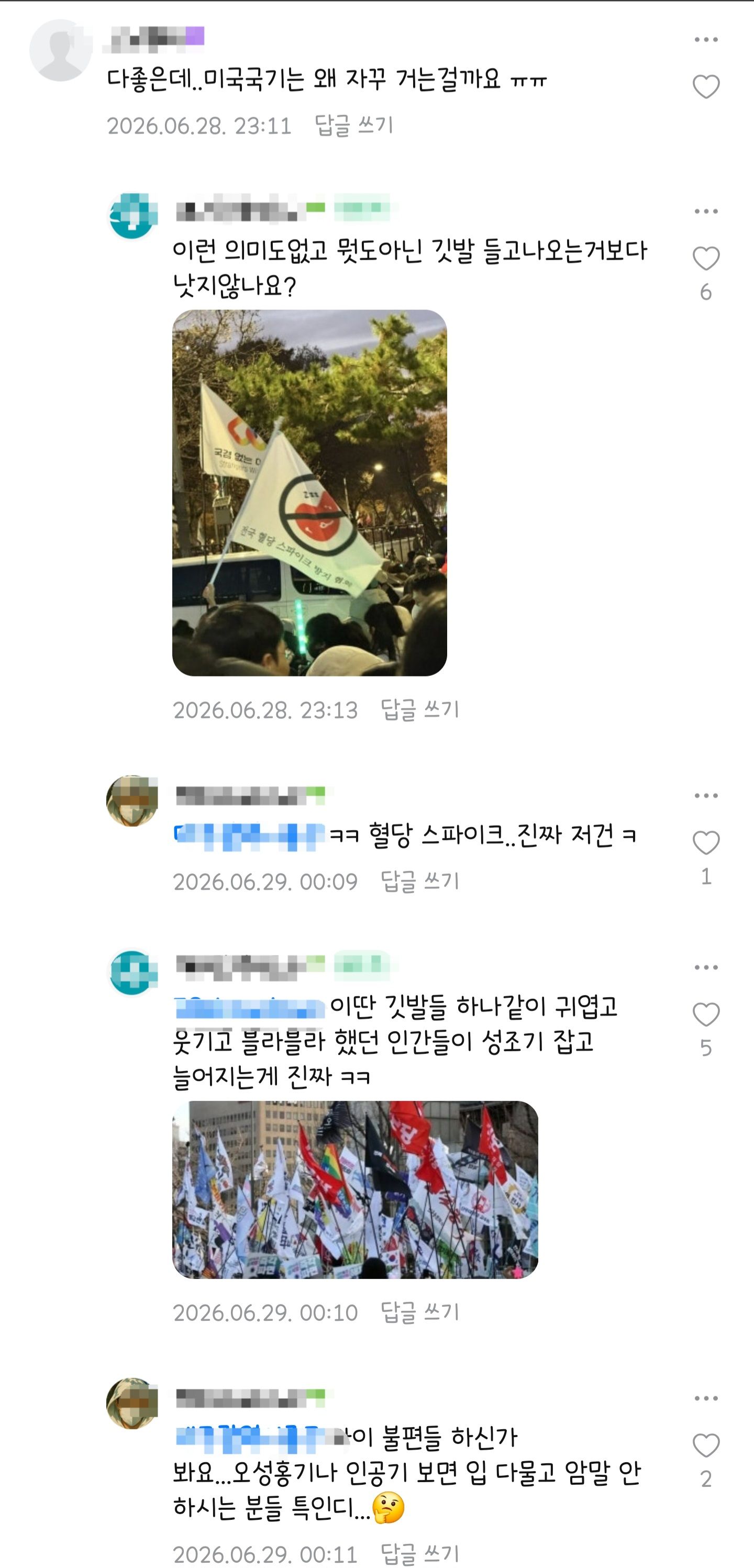
Task: Open overflow menu on the 미국국기 comment
Action: (706, 40)
